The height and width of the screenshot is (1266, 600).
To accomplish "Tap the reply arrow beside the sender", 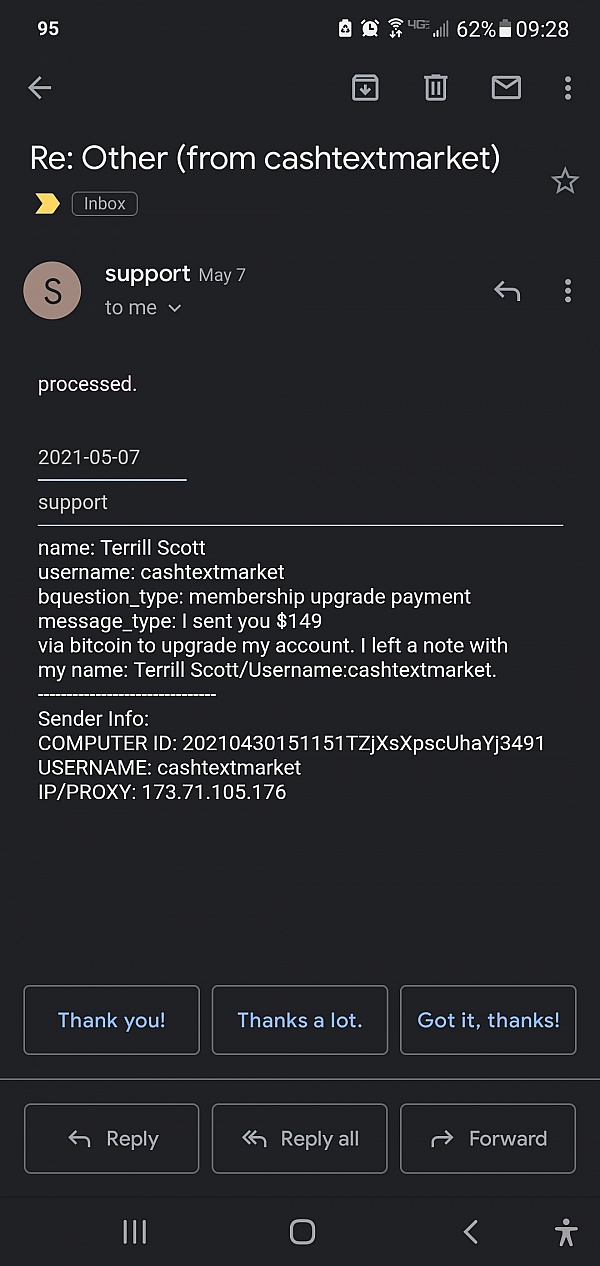I will 507,291.
